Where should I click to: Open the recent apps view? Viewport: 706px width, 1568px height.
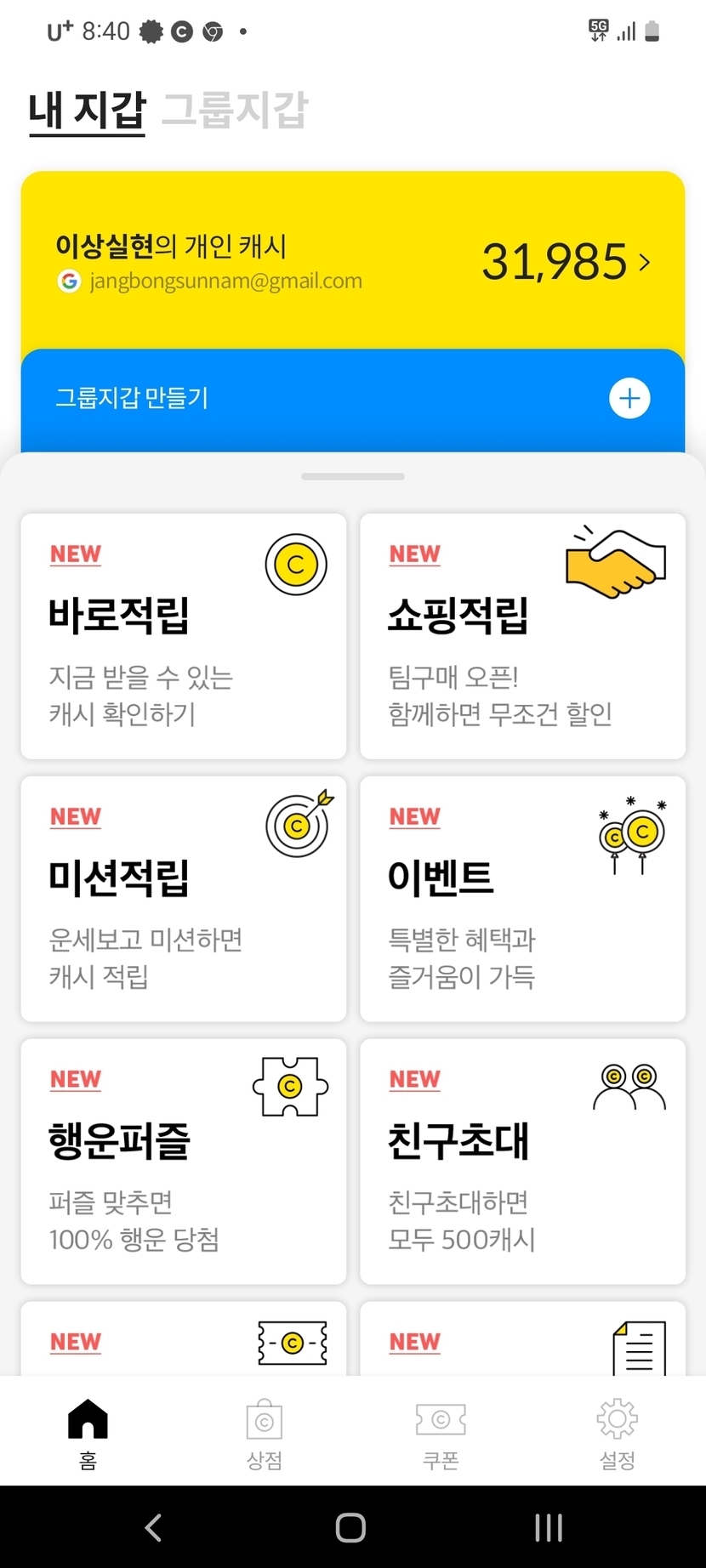[x=549, y=1527]
